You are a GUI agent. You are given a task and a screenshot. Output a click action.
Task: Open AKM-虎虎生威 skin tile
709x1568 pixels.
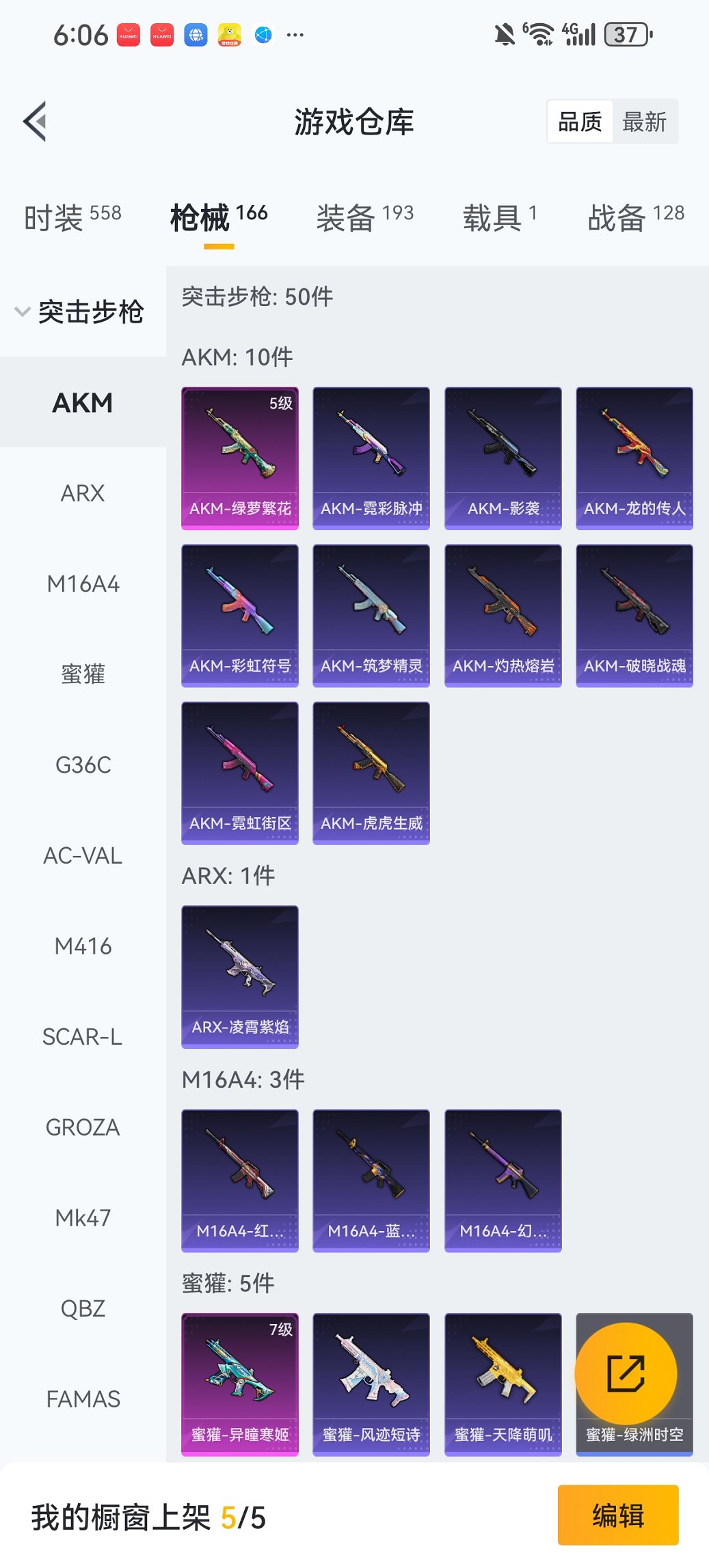pos(371,773)
